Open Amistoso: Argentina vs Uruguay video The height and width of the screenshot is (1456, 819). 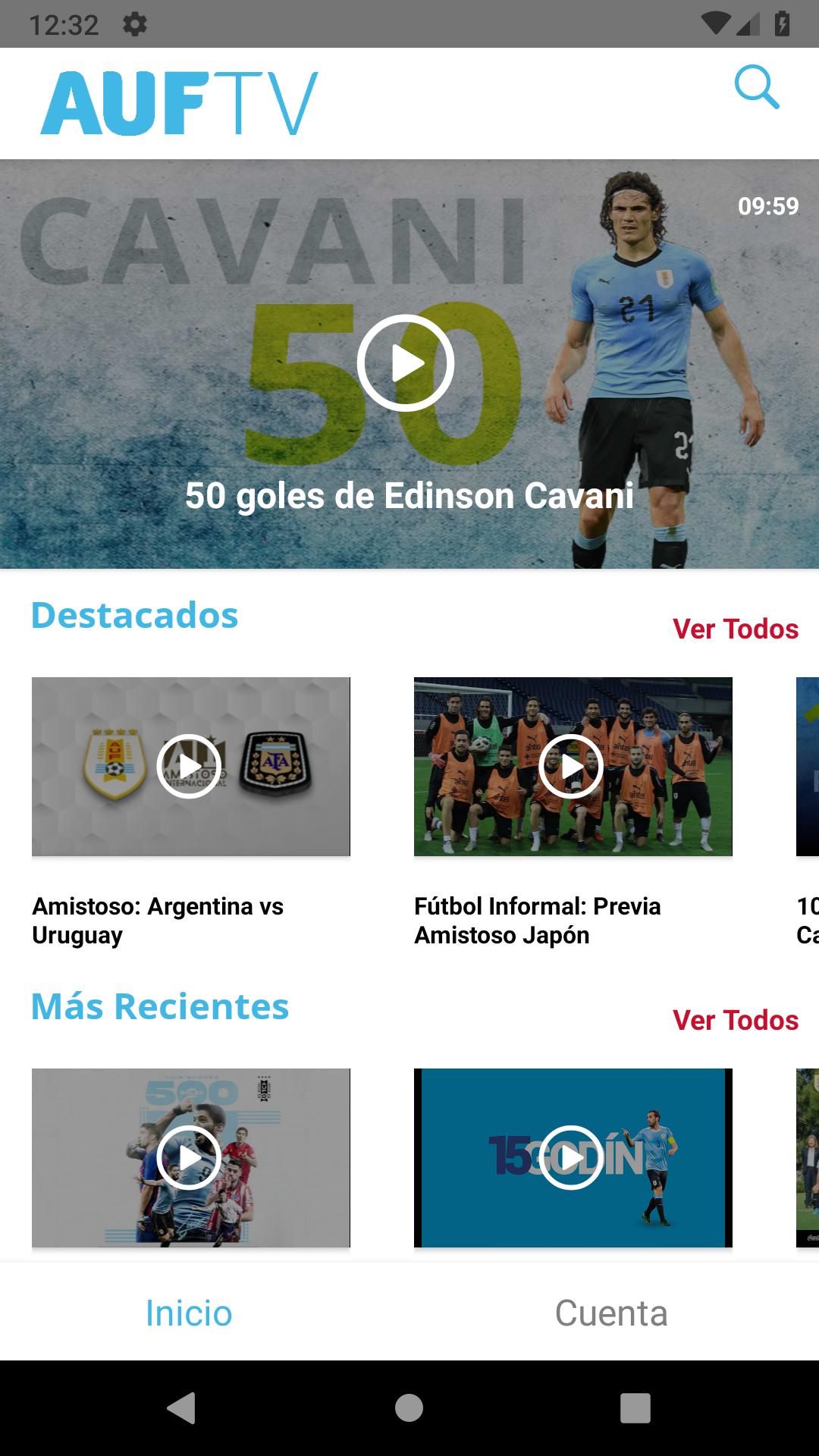[190, 767]
